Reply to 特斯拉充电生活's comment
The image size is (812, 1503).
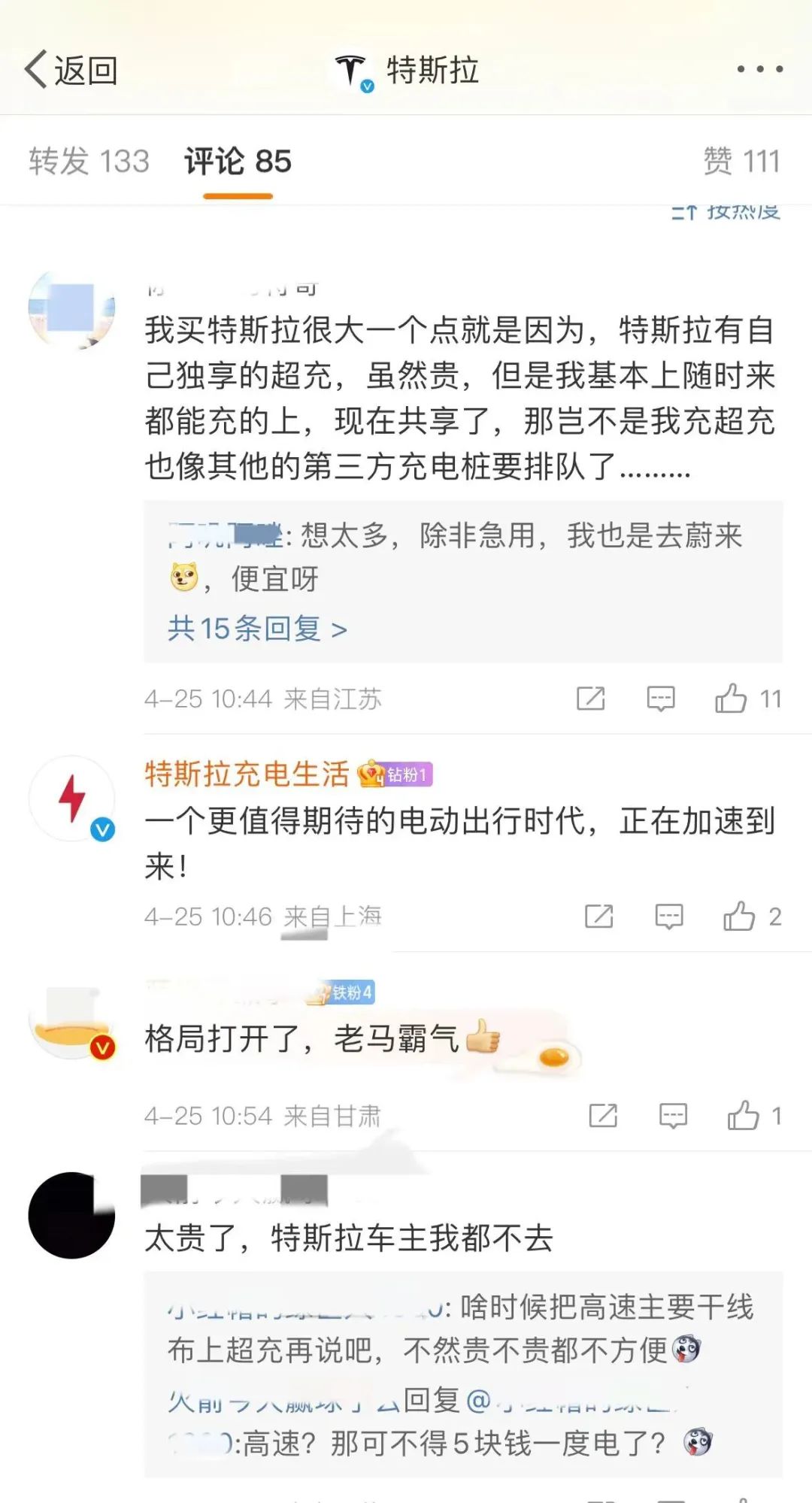[x=669, y=917]
